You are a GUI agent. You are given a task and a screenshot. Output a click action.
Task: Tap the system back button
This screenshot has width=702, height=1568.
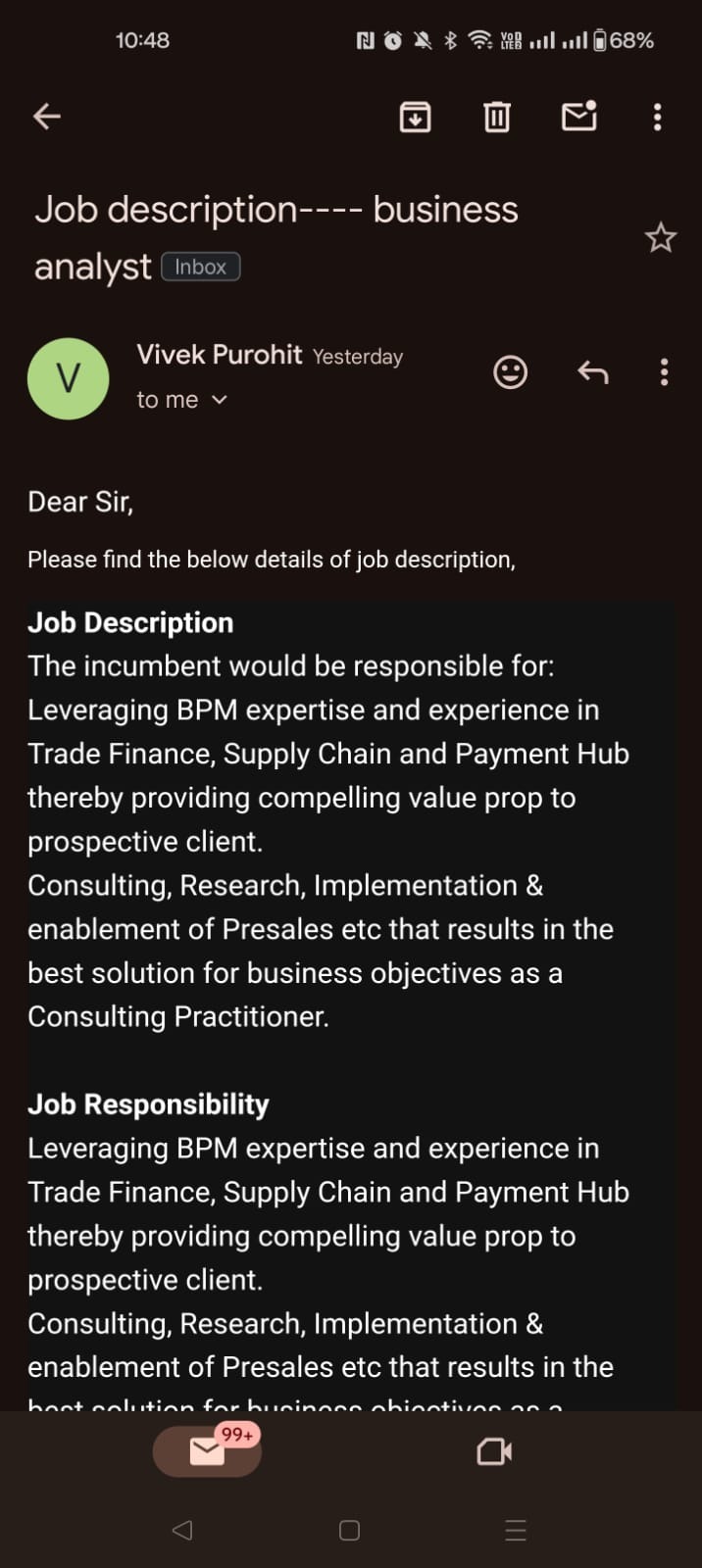click(182, 1530)
